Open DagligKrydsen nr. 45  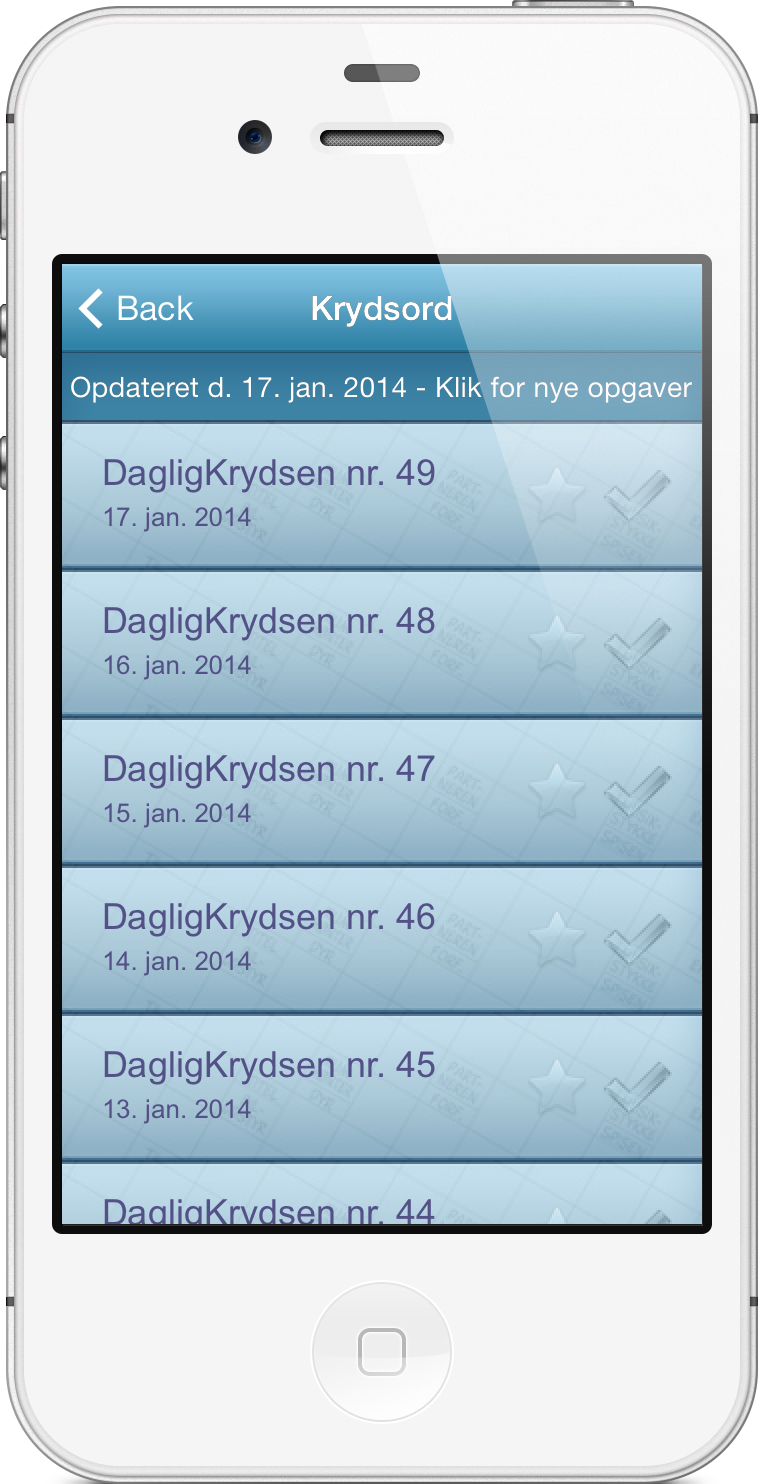382,1087
